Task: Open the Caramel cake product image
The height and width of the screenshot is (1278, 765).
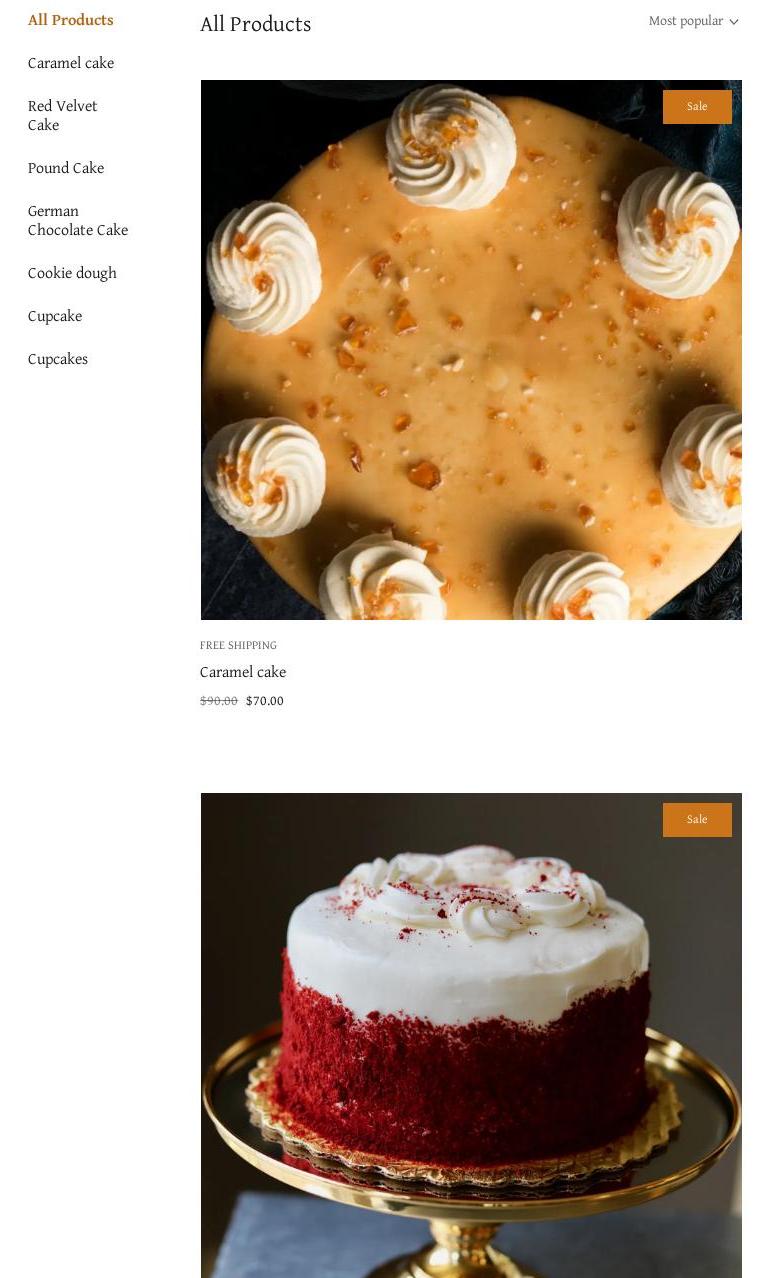Action: coord(471,350)
